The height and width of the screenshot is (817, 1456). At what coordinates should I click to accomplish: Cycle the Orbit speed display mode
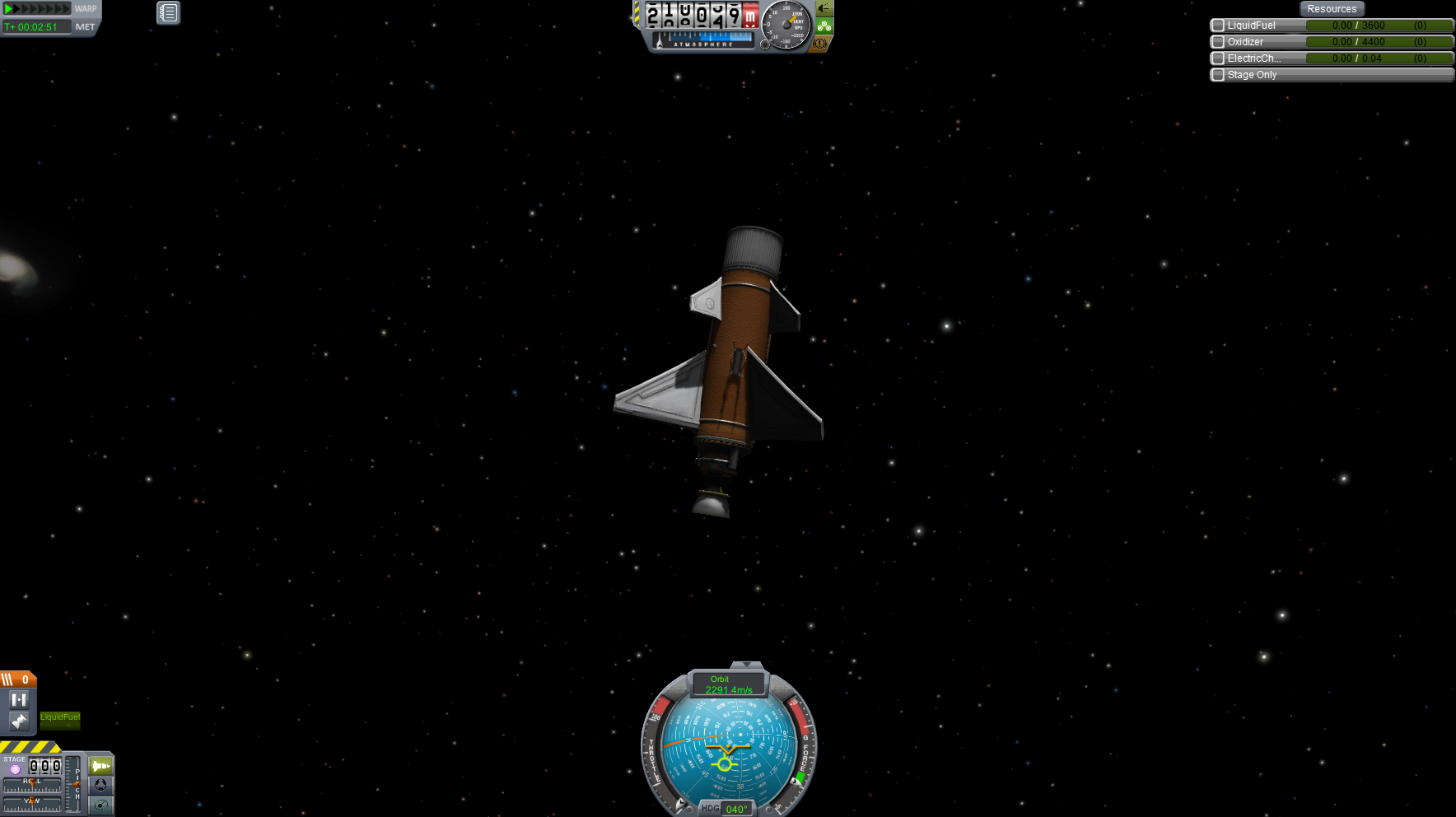coord(729,684)
